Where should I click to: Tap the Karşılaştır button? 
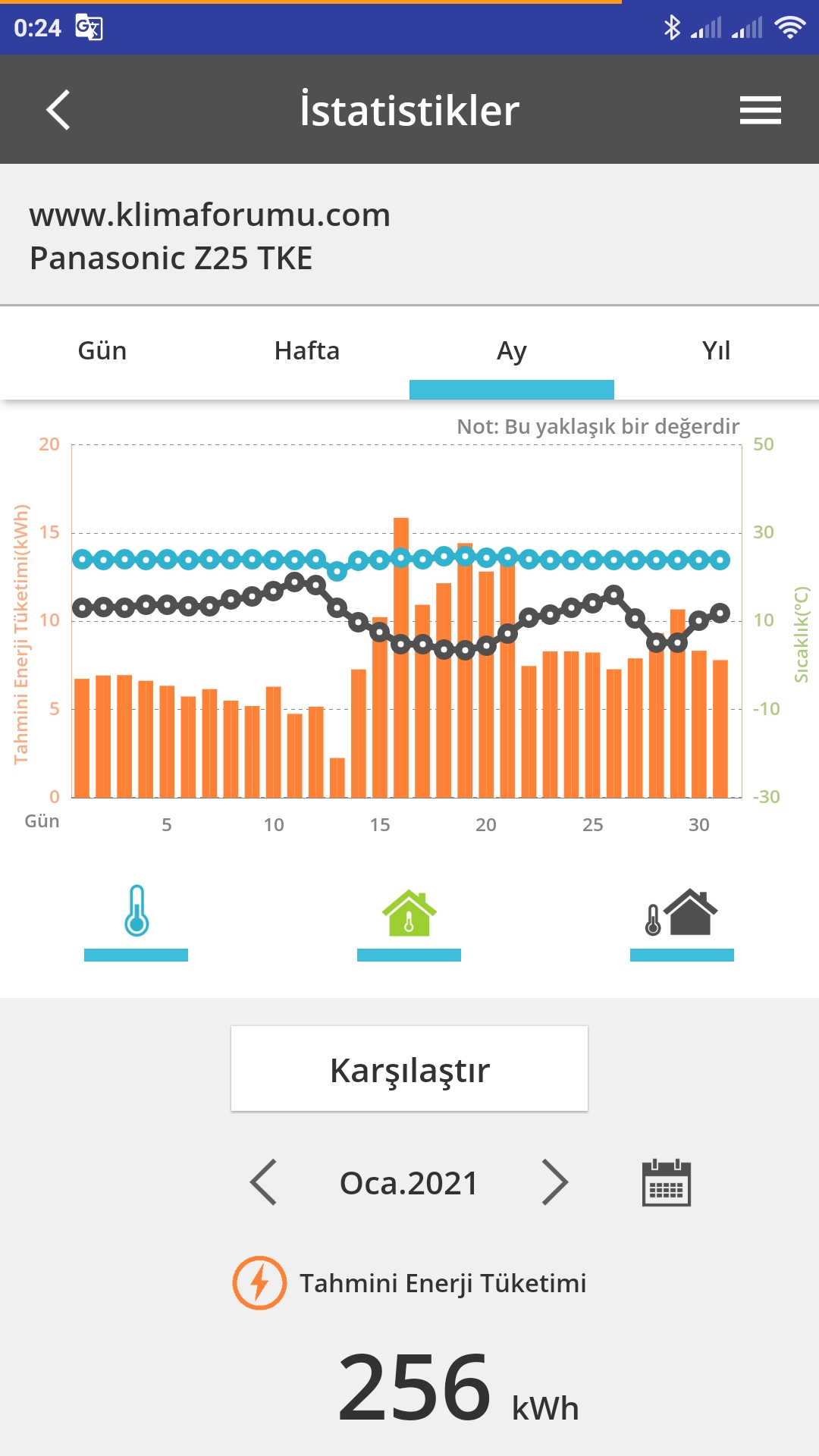tap(409, 1069)
